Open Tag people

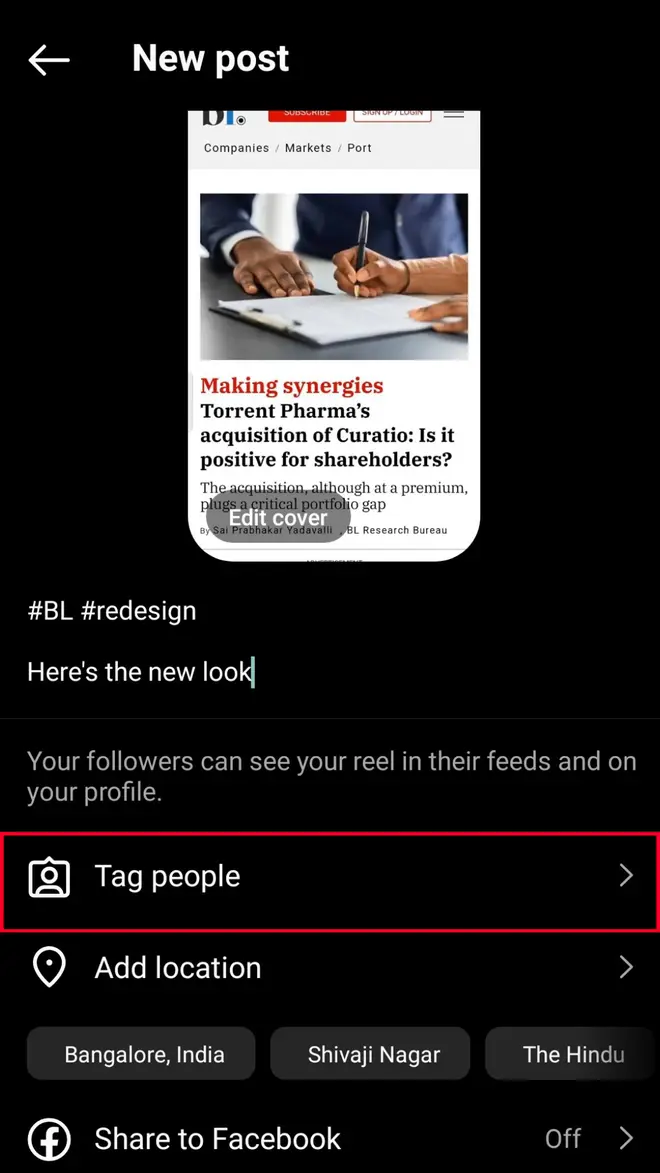click(x=329, y=876)
